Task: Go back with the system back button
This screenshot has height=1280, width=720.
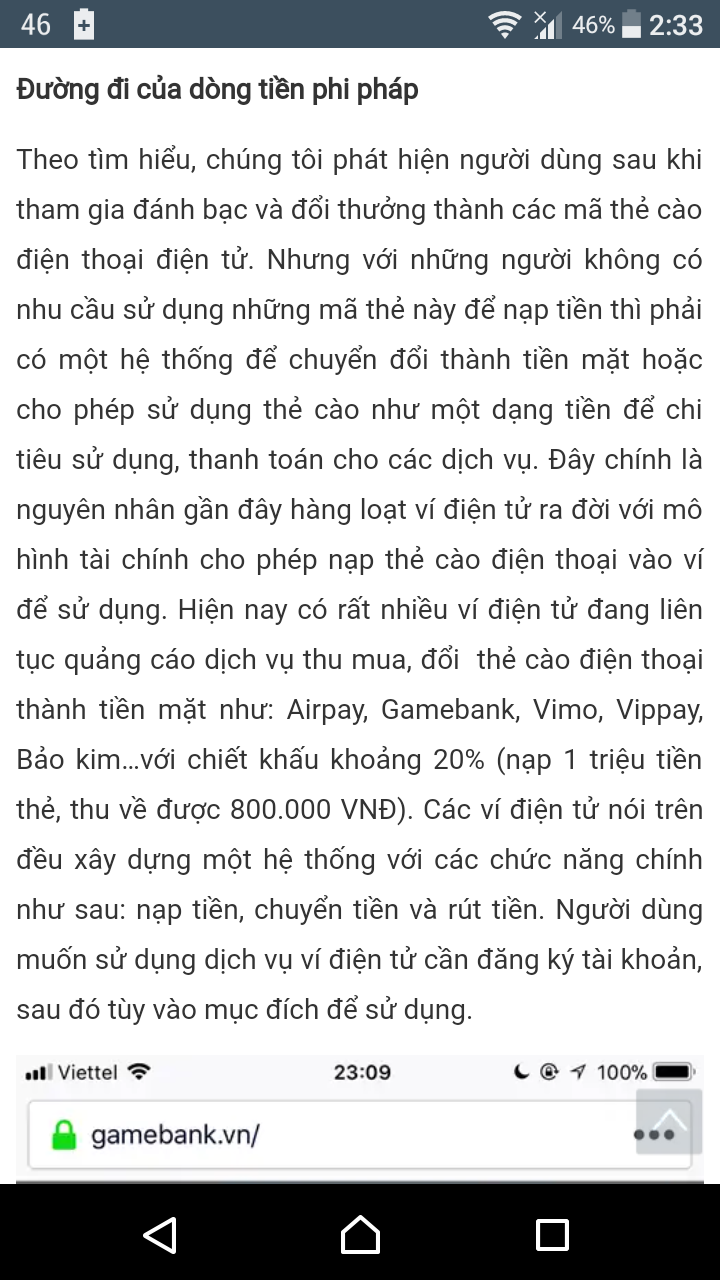Action: tap(162, 1234)
